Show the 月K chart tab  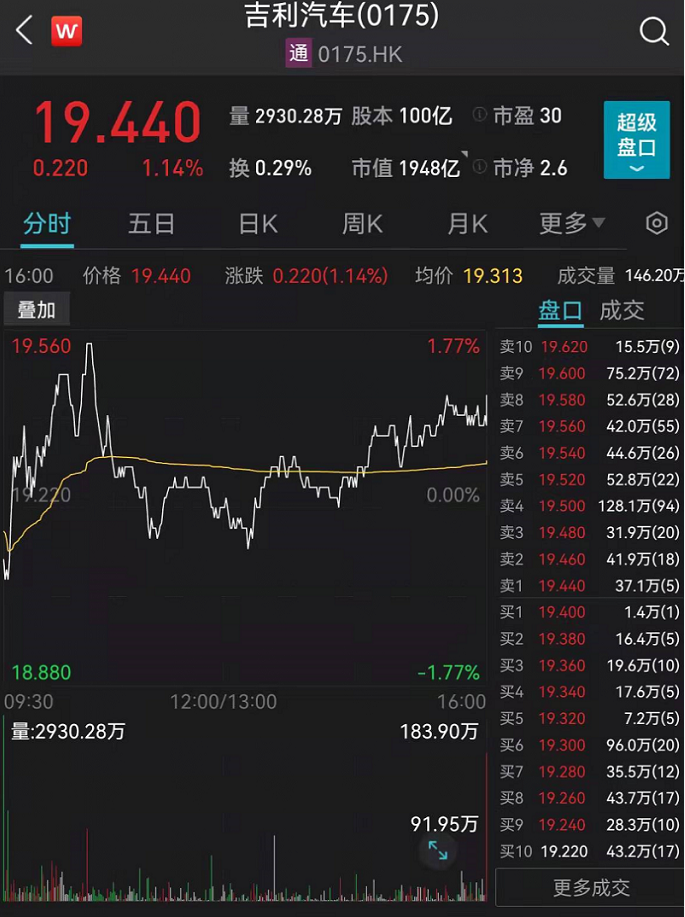point(467,223)
